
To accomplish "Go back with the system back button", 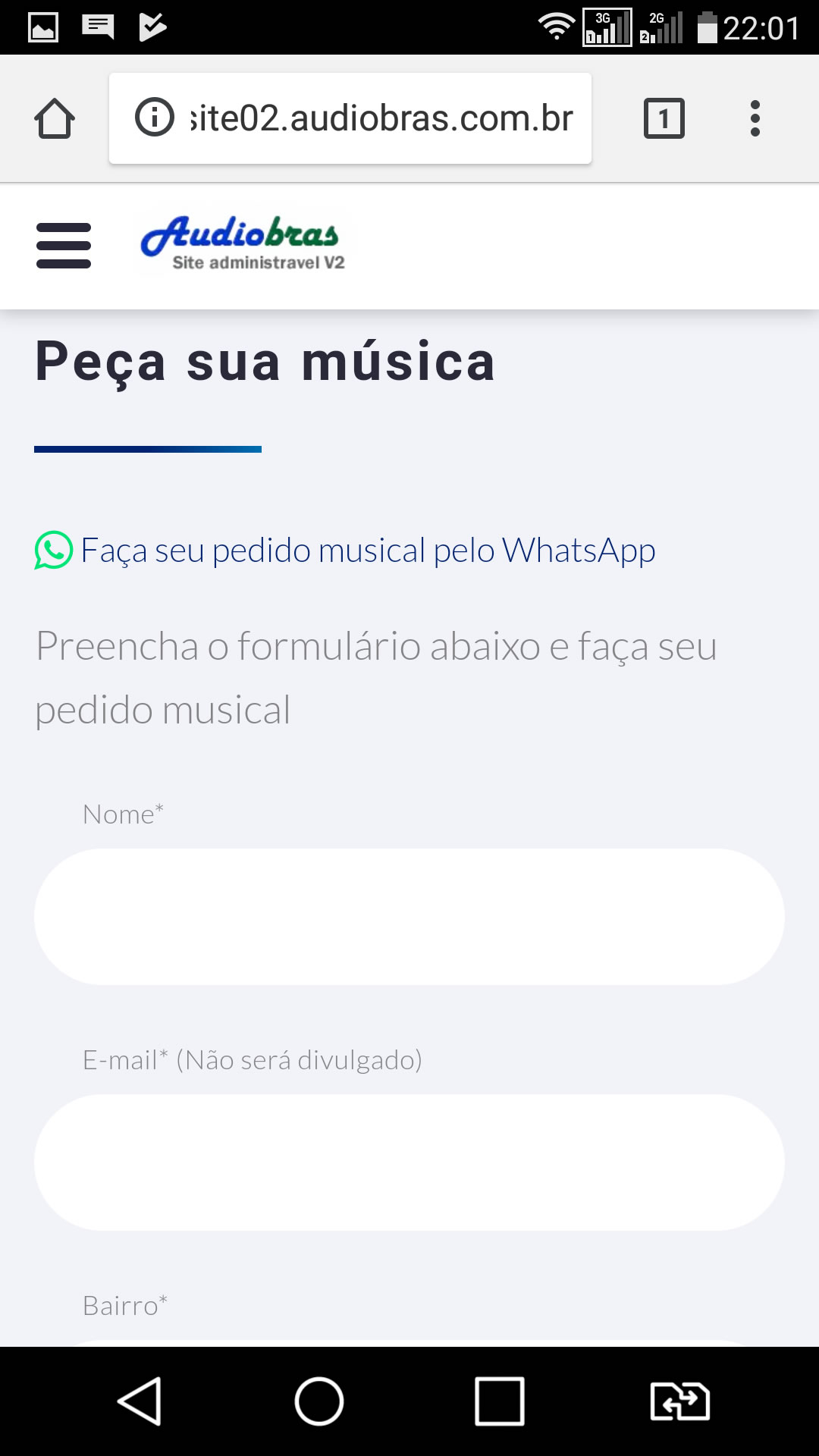I will 140,1401.
